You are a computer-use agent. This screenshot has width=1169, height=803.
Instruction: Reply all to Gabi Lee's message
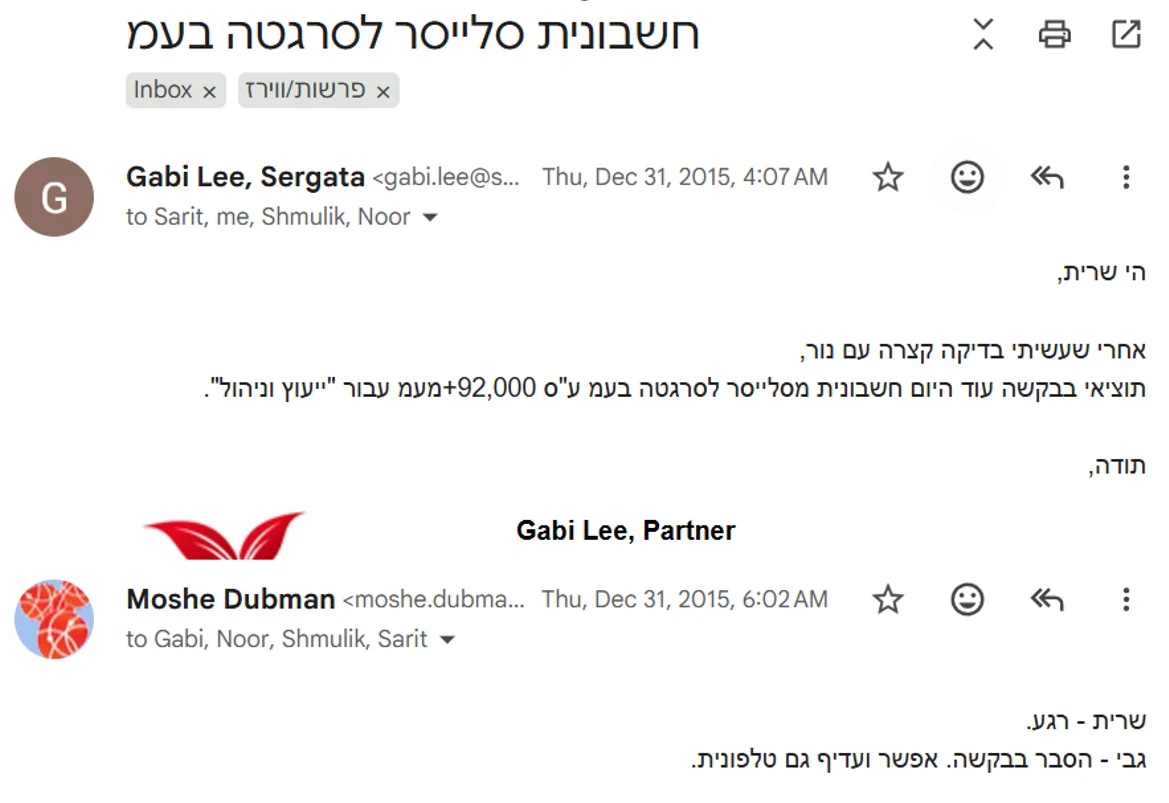(1047, 177)
